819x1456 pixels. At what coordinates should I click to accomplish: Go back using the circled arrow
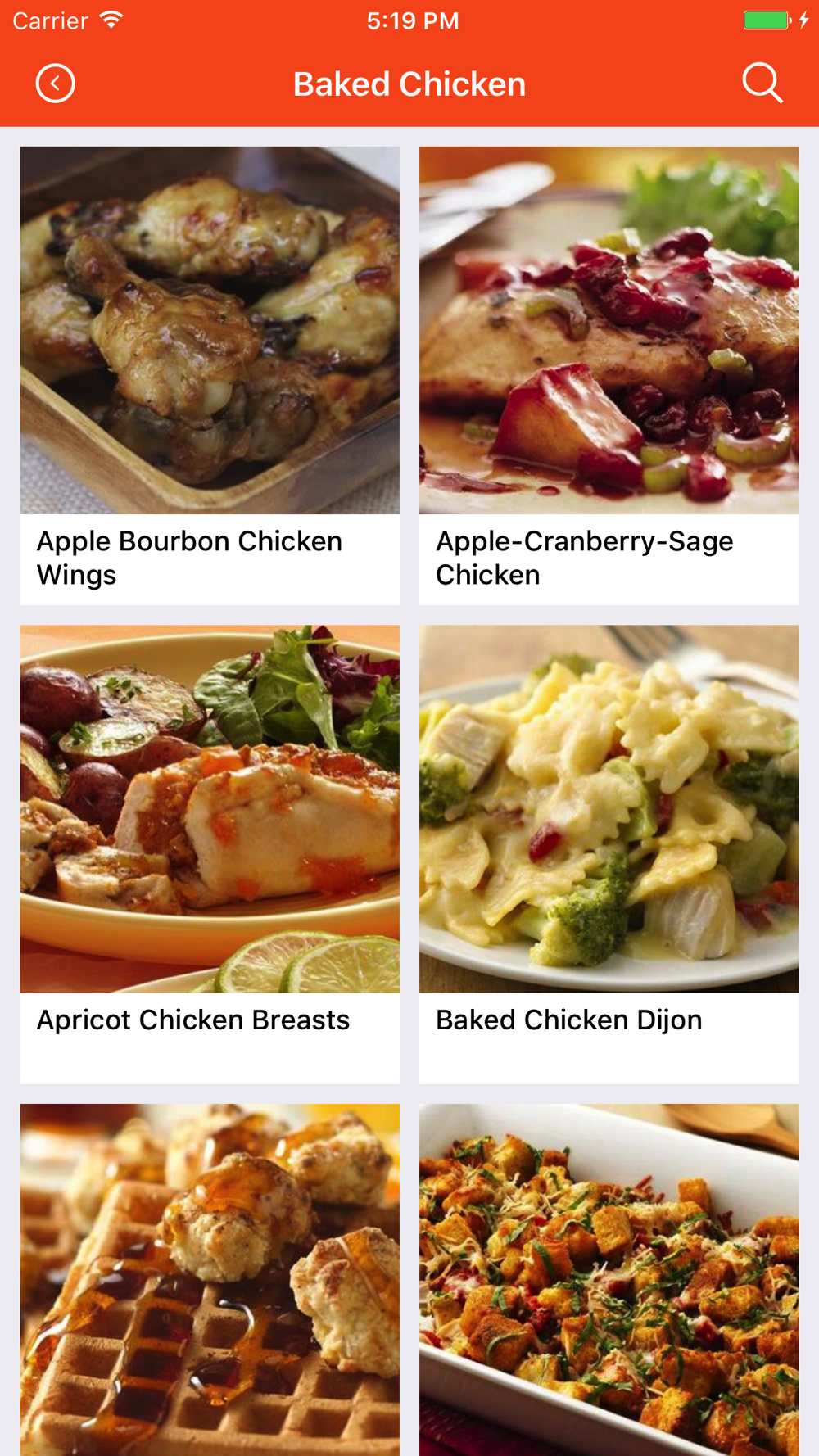pyautogui.click(x=56, y=84)
